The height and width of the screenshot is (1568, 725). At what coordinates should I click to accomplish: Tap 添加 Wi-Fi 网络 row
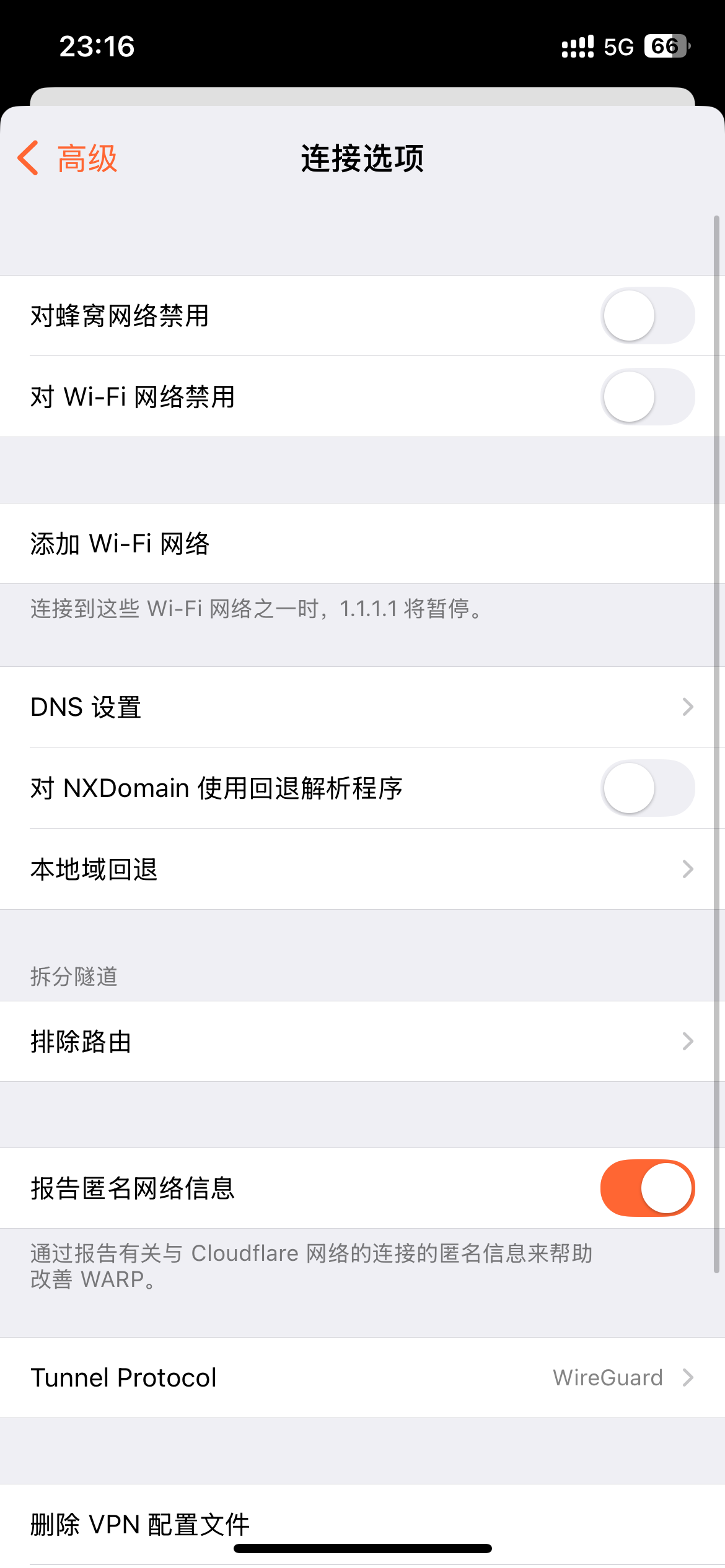[x=362, y=544]
